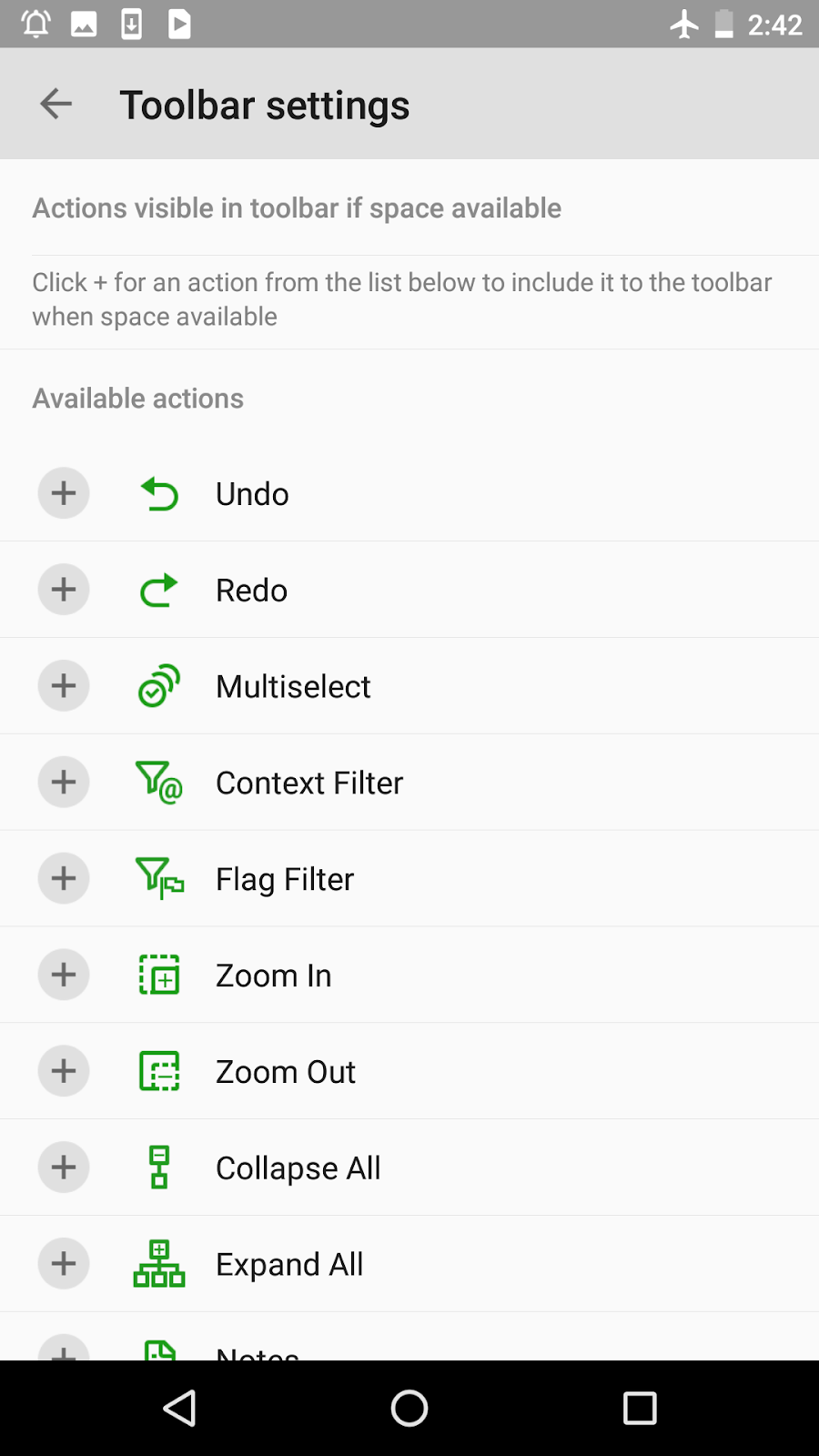The height and width of the screenshot is (1456, 819).
Task: Include Zoom Out in toolbar
Action: point(64,1071)
